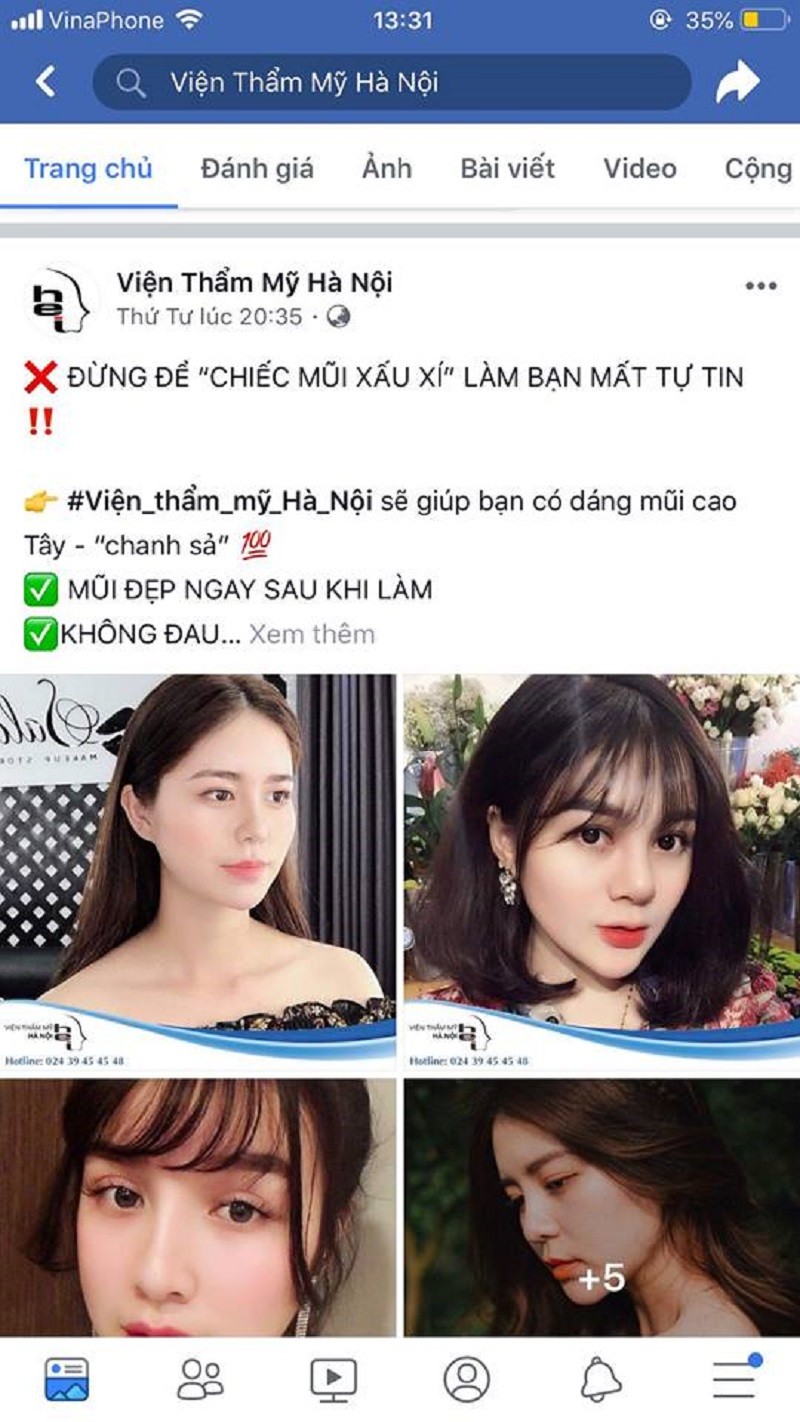Open the hamburger menu in the bottom bar

coord(735,1380)
